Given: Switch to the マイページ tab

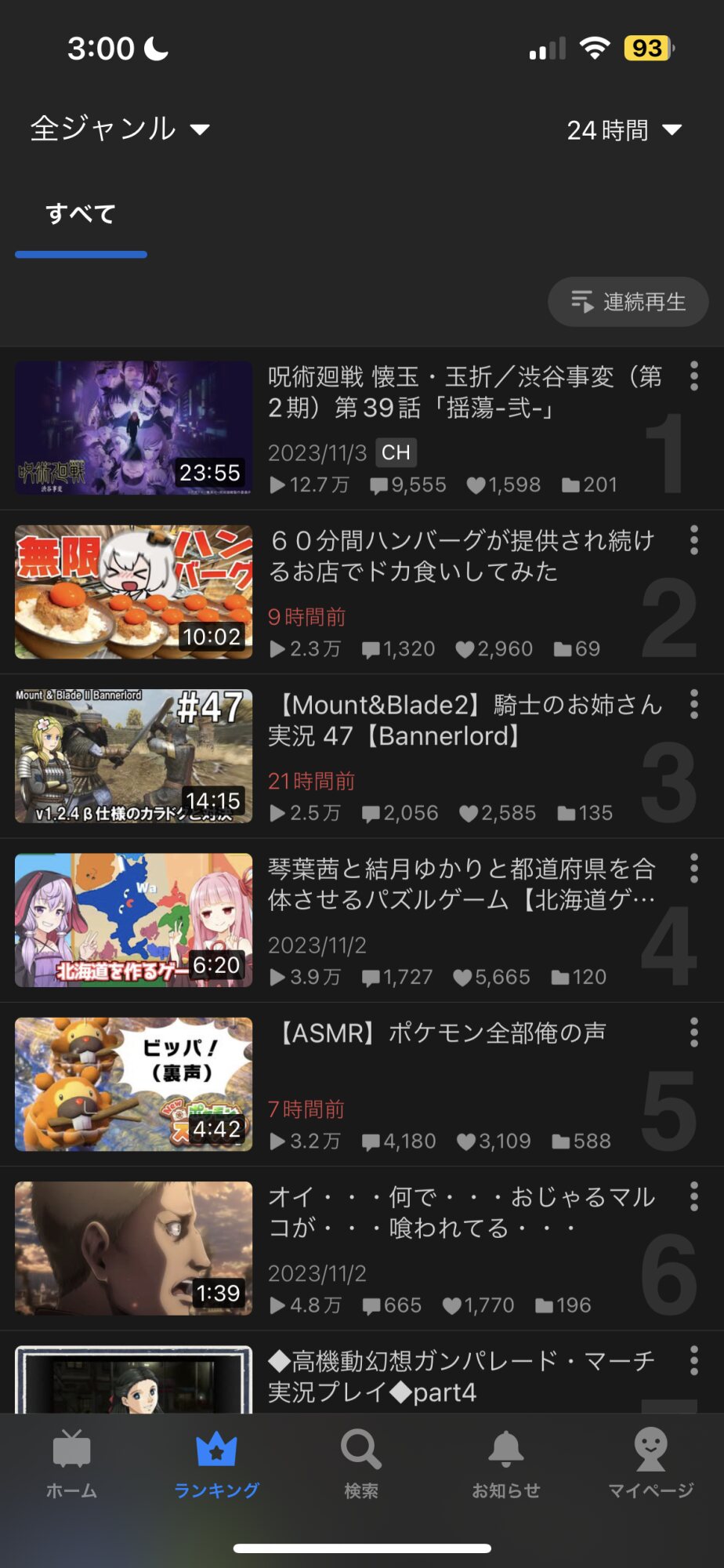Looking at the screenshot, I should (x=650, y=1463).
